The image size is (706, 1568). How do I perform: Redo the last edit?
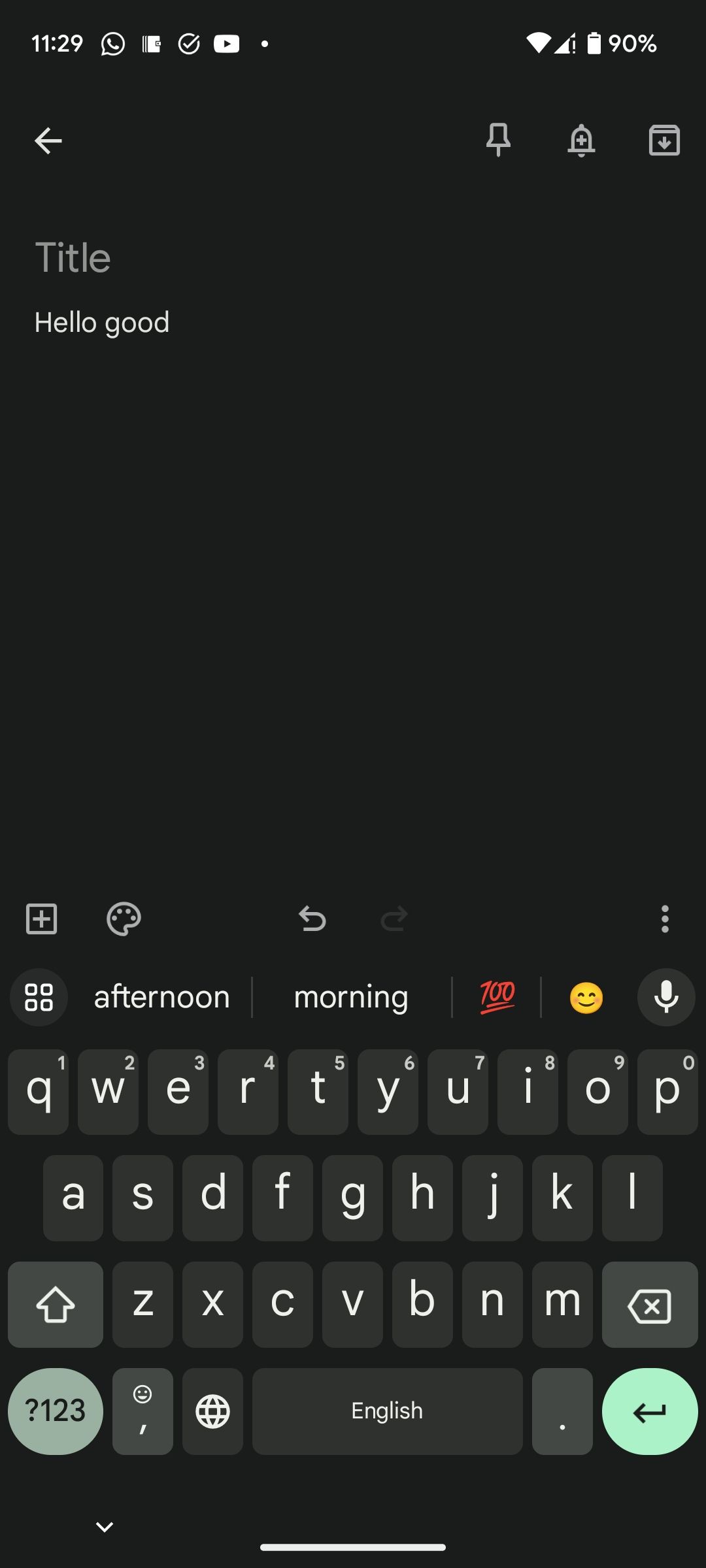pyautogui.click(x=394, y=919)
